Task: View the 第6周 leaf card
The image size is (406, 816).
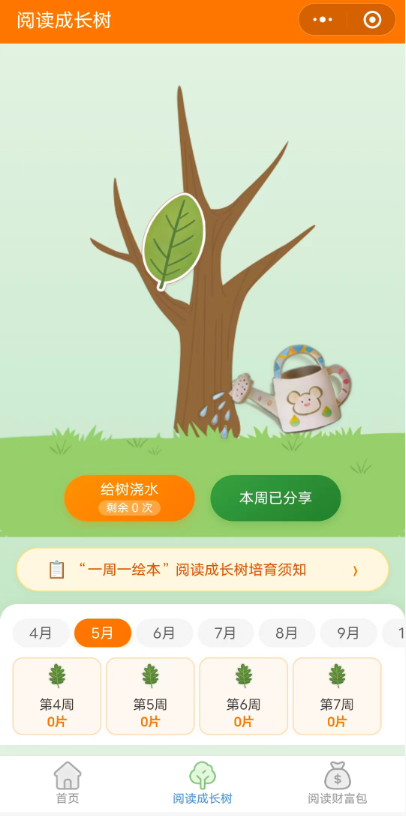Action: tap(244, 696)
